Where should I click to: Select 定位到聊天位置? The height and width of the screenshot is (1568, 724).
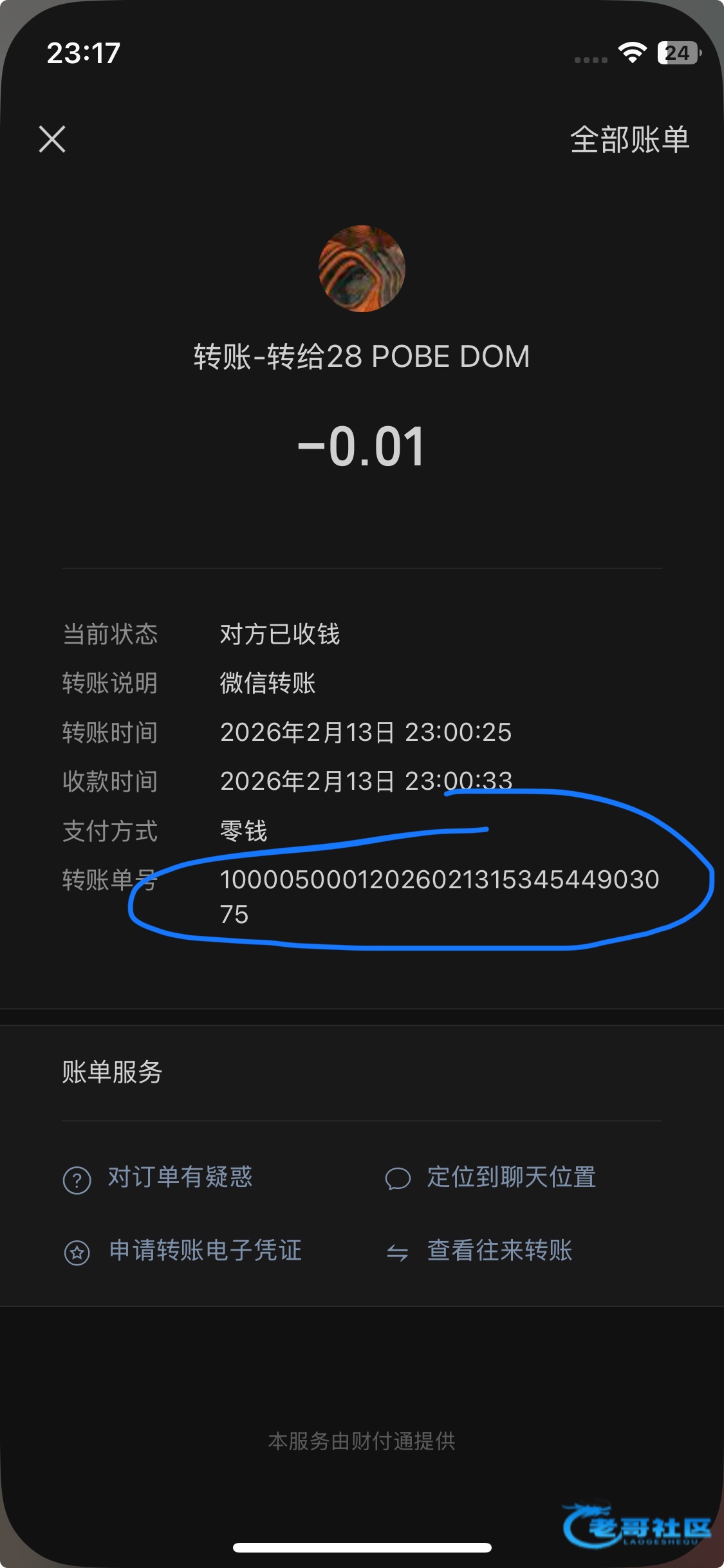pos(510,1177)
